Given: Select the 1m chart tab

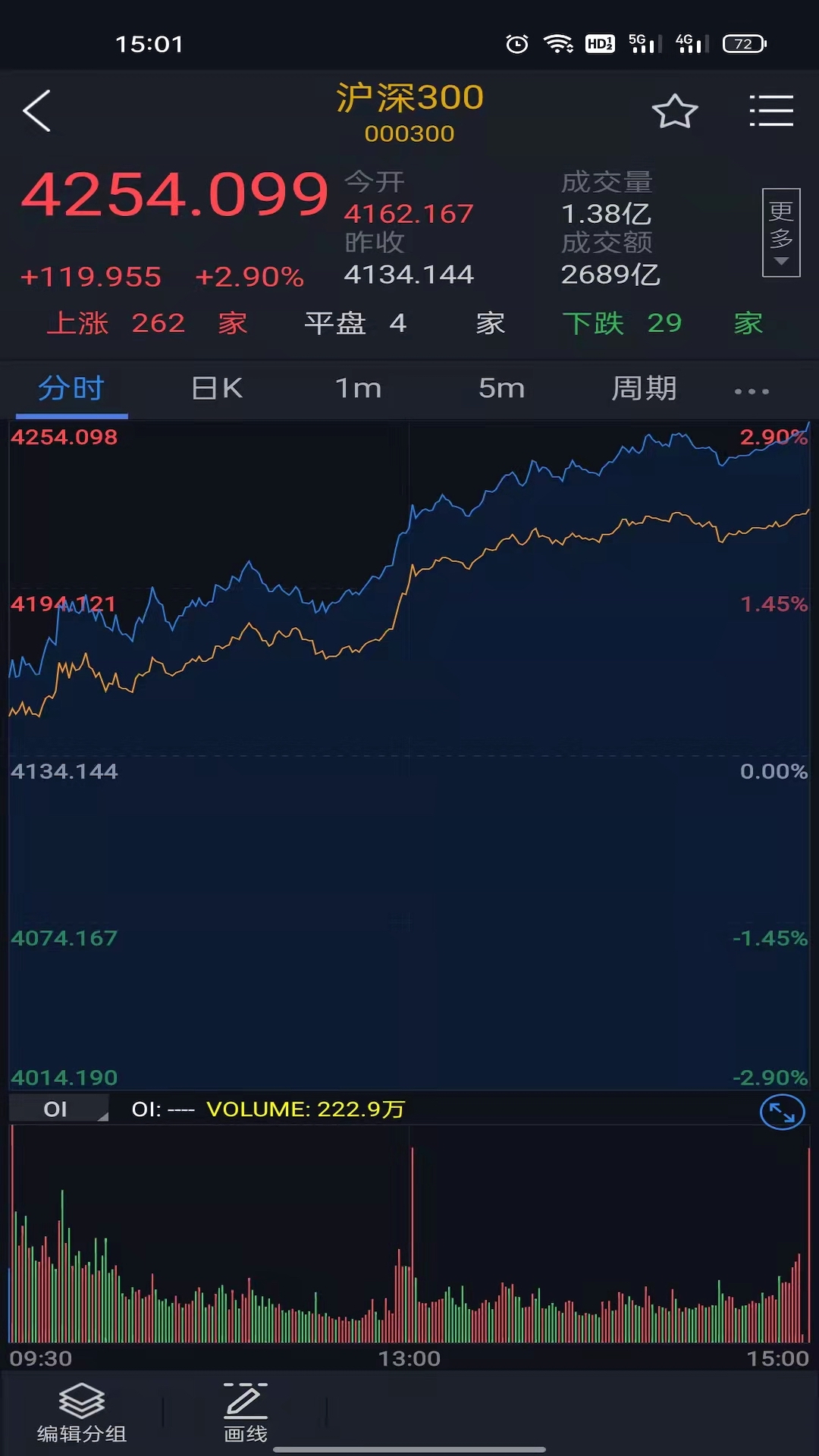Looking at the screenshot, I should click(358, 388).
